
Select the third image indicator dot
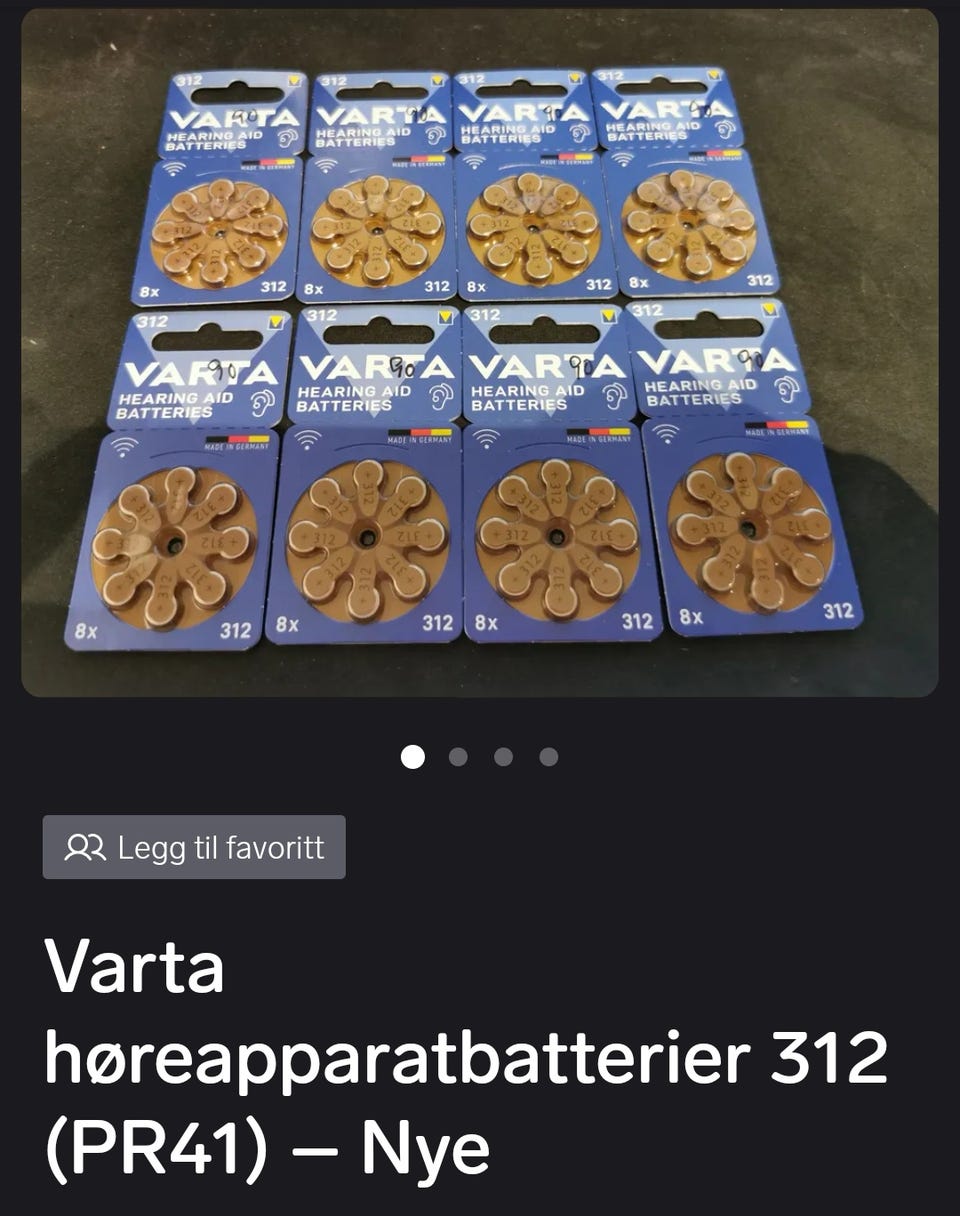[503, 757]
